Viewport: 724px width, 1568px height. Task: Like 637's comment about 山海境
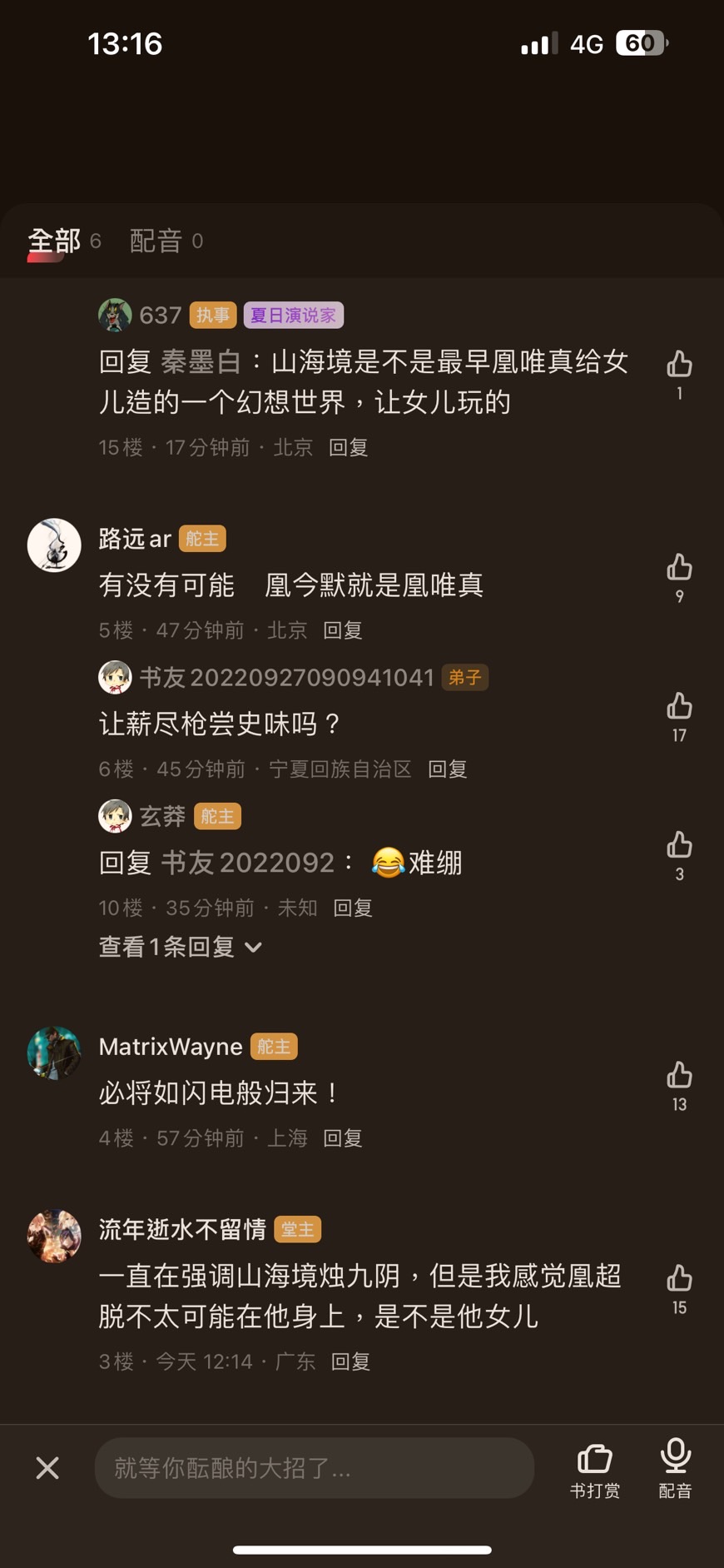pos(679,365)
